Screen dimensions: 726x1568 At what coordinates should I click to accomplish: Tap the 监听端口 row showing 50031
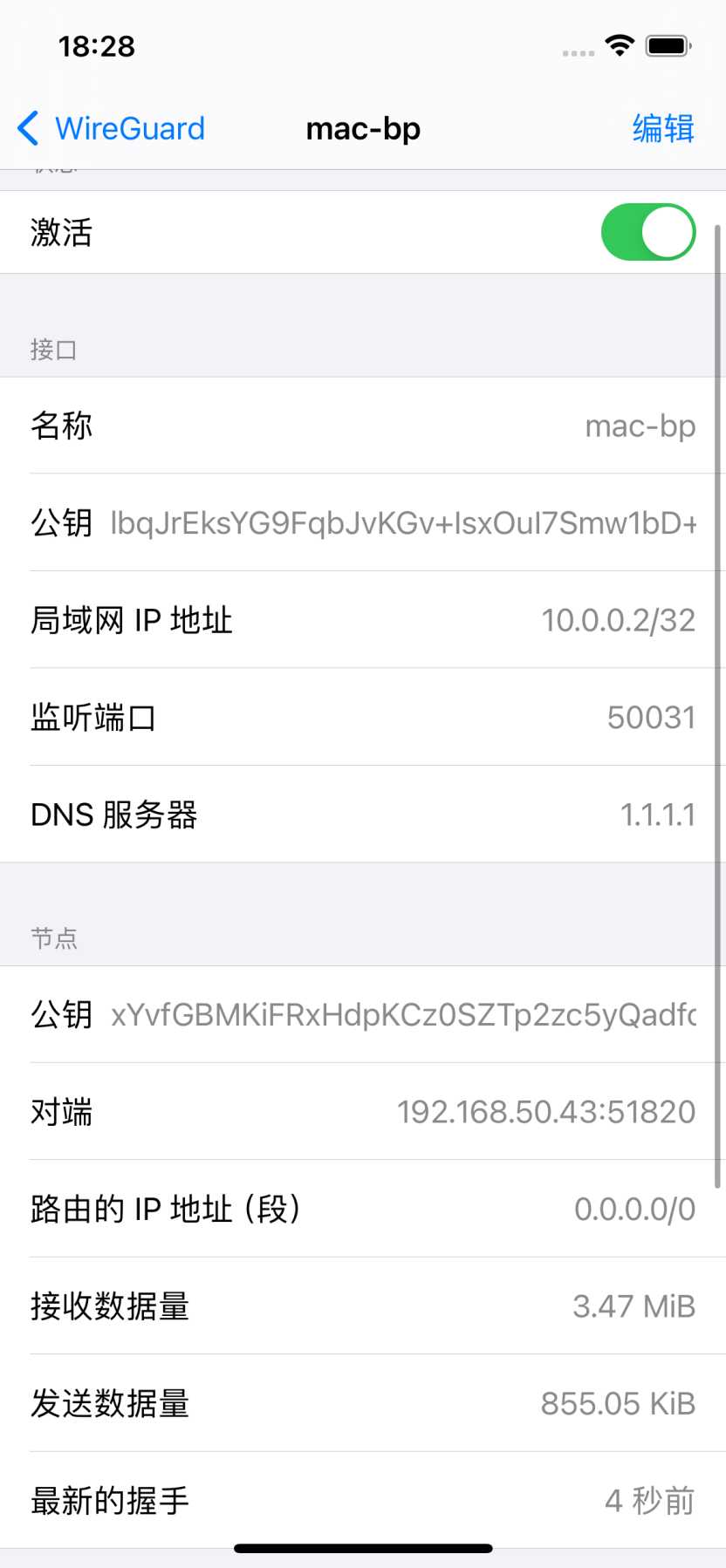click(x=363, y=717)
